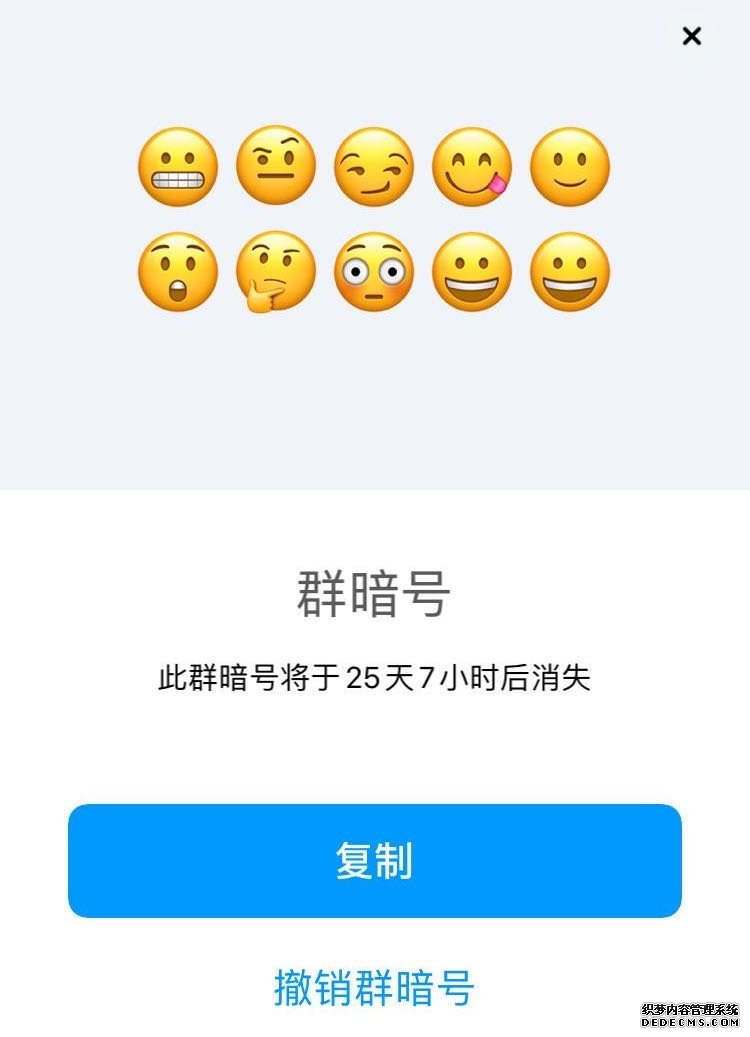Select the slightly smiling face emoji
750x1037 pixels.
(x=570, y=168)
